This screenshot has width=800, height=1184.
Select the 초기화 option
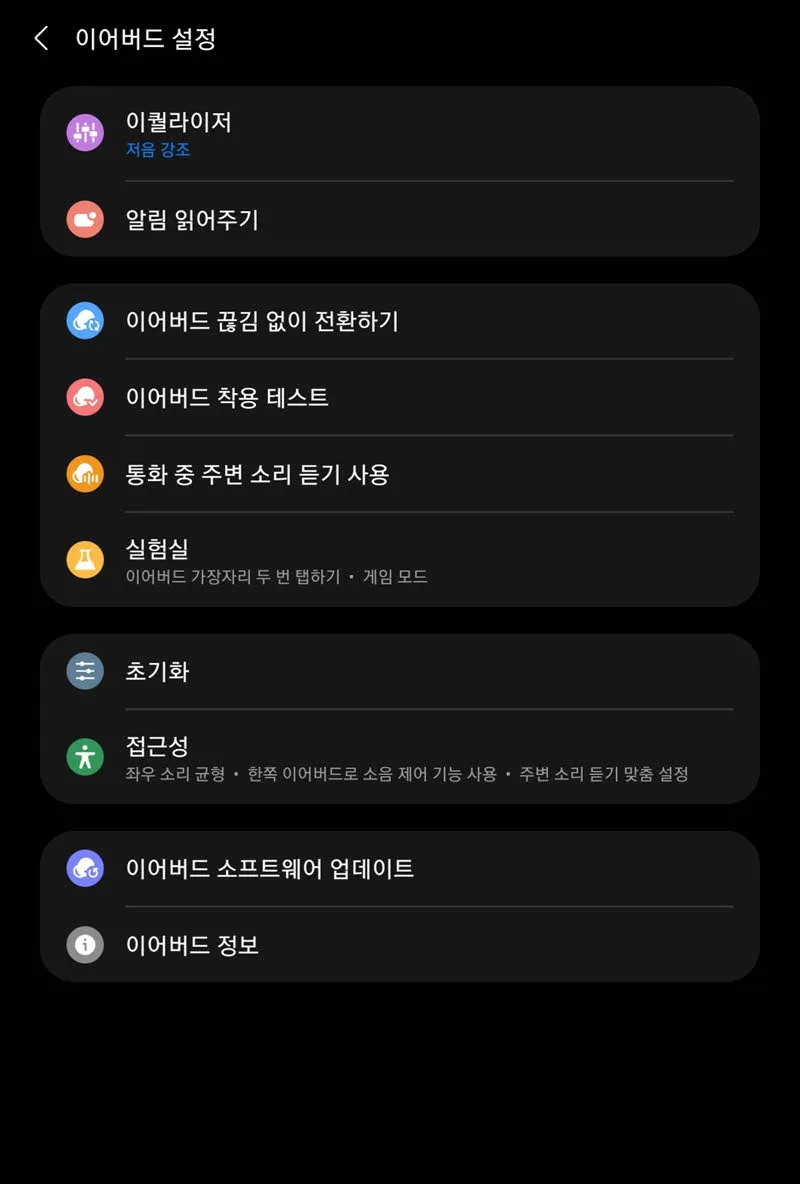400,671
